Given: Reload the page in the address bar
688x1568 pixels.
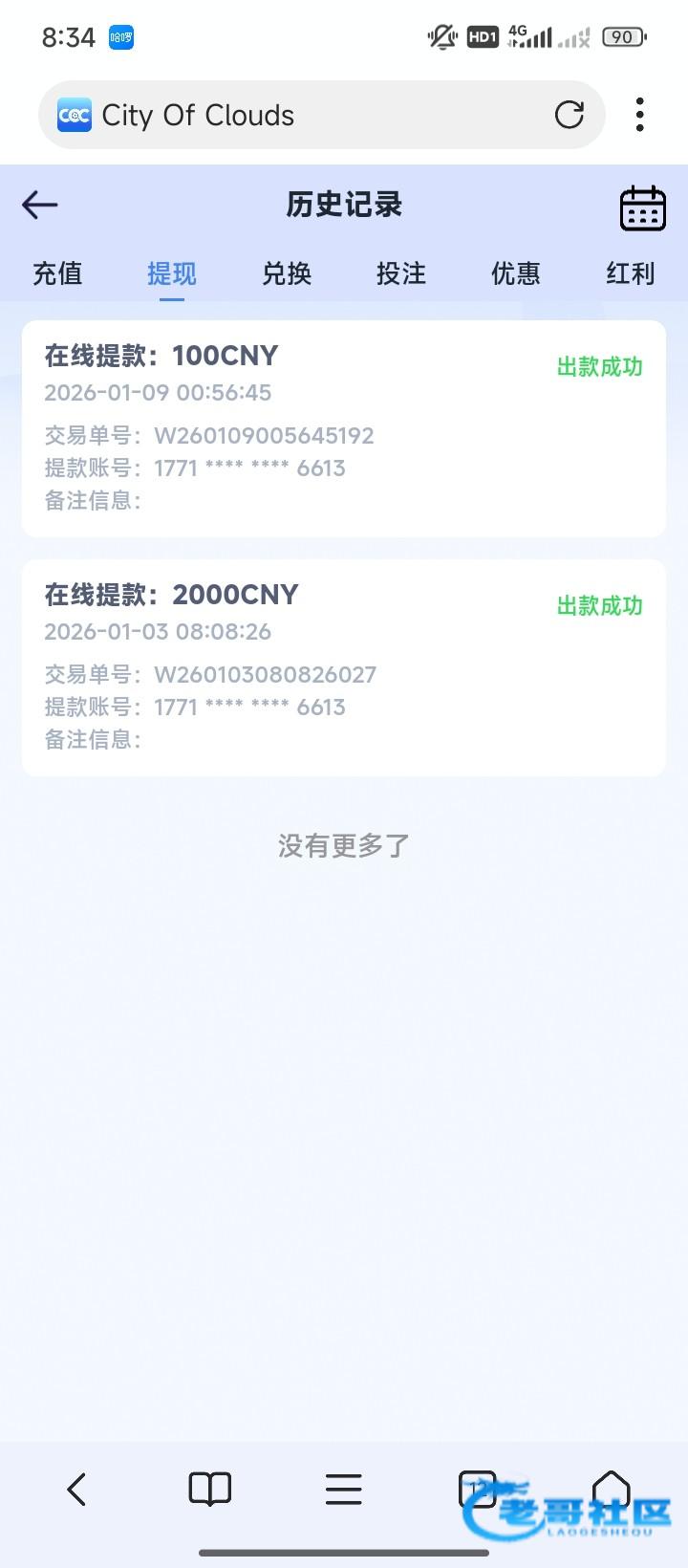Looking at the screenshot, I should [570, 115].
